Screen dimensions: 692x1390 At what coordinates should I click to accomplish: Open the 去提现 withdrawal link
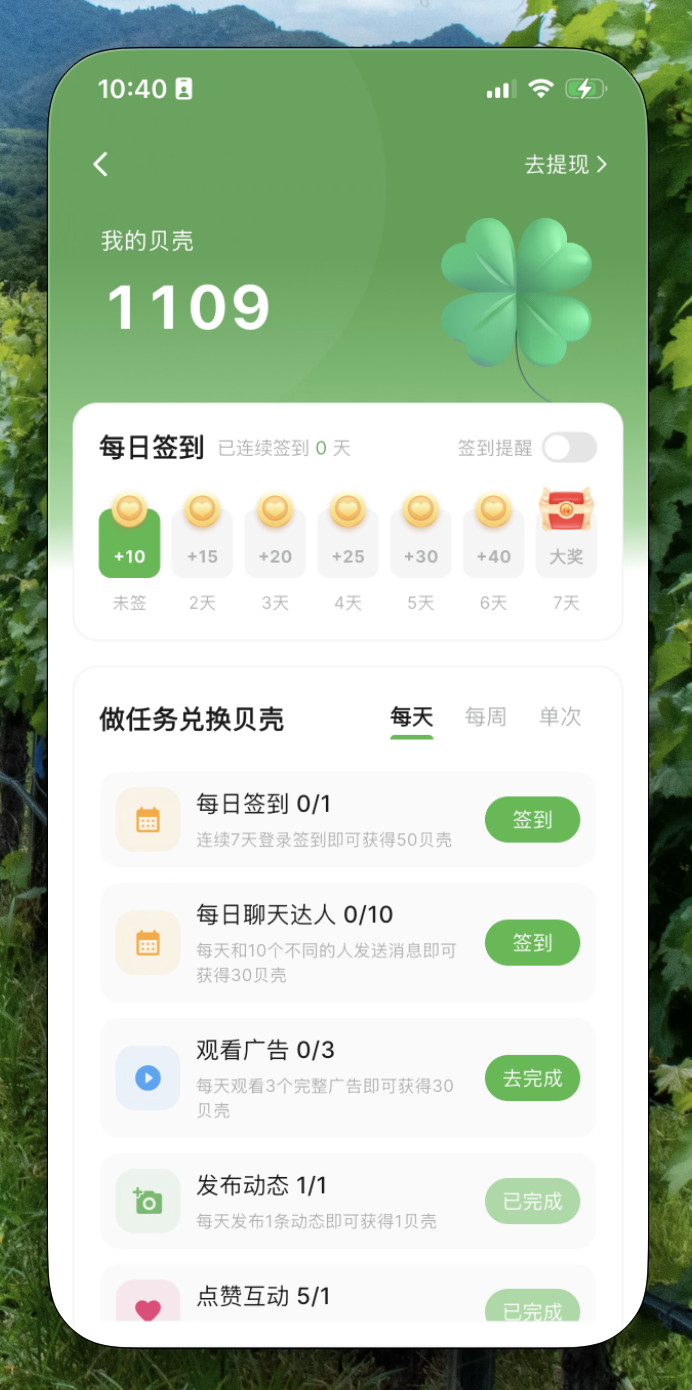(565, 164)
